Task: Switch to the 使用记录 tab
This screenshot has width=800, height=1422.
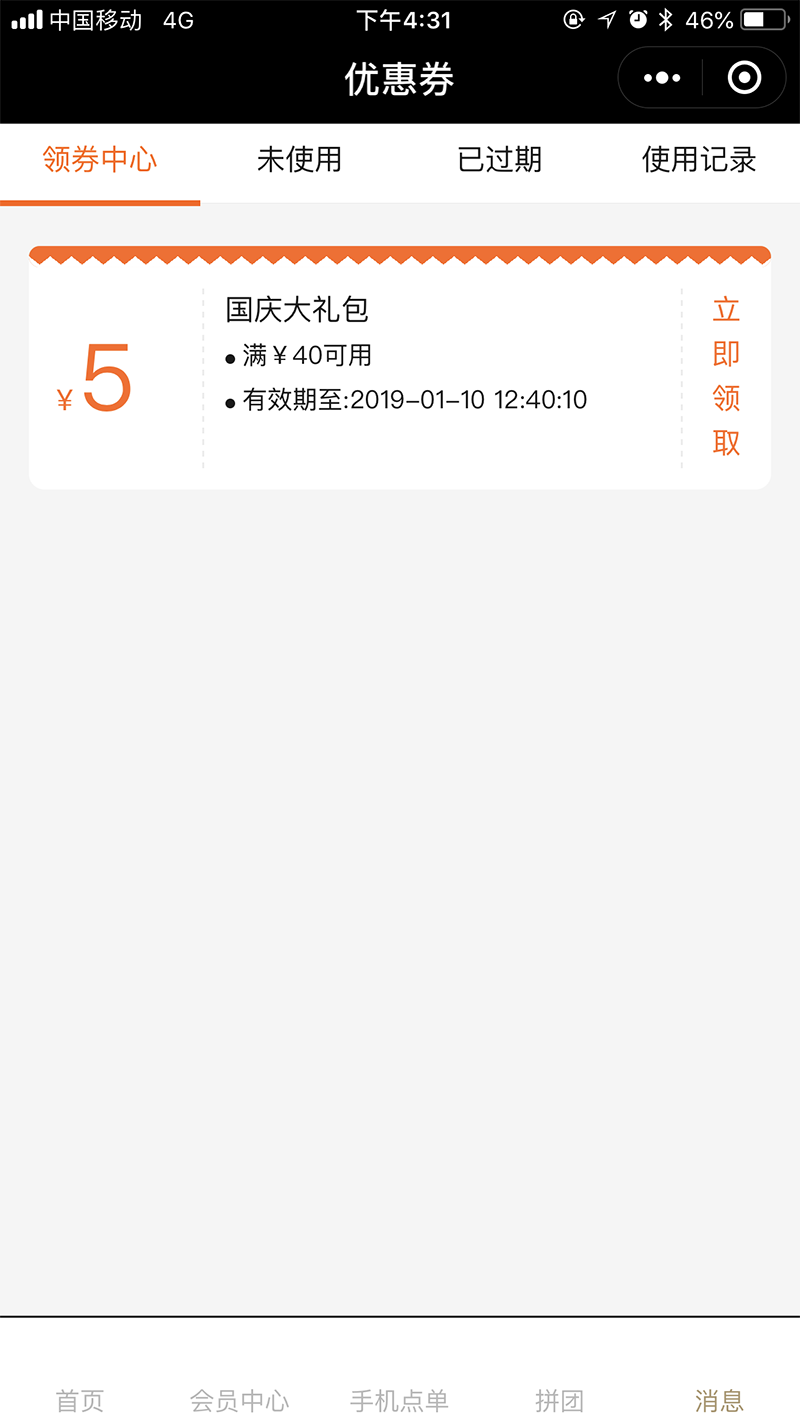Action: (700, 160)
